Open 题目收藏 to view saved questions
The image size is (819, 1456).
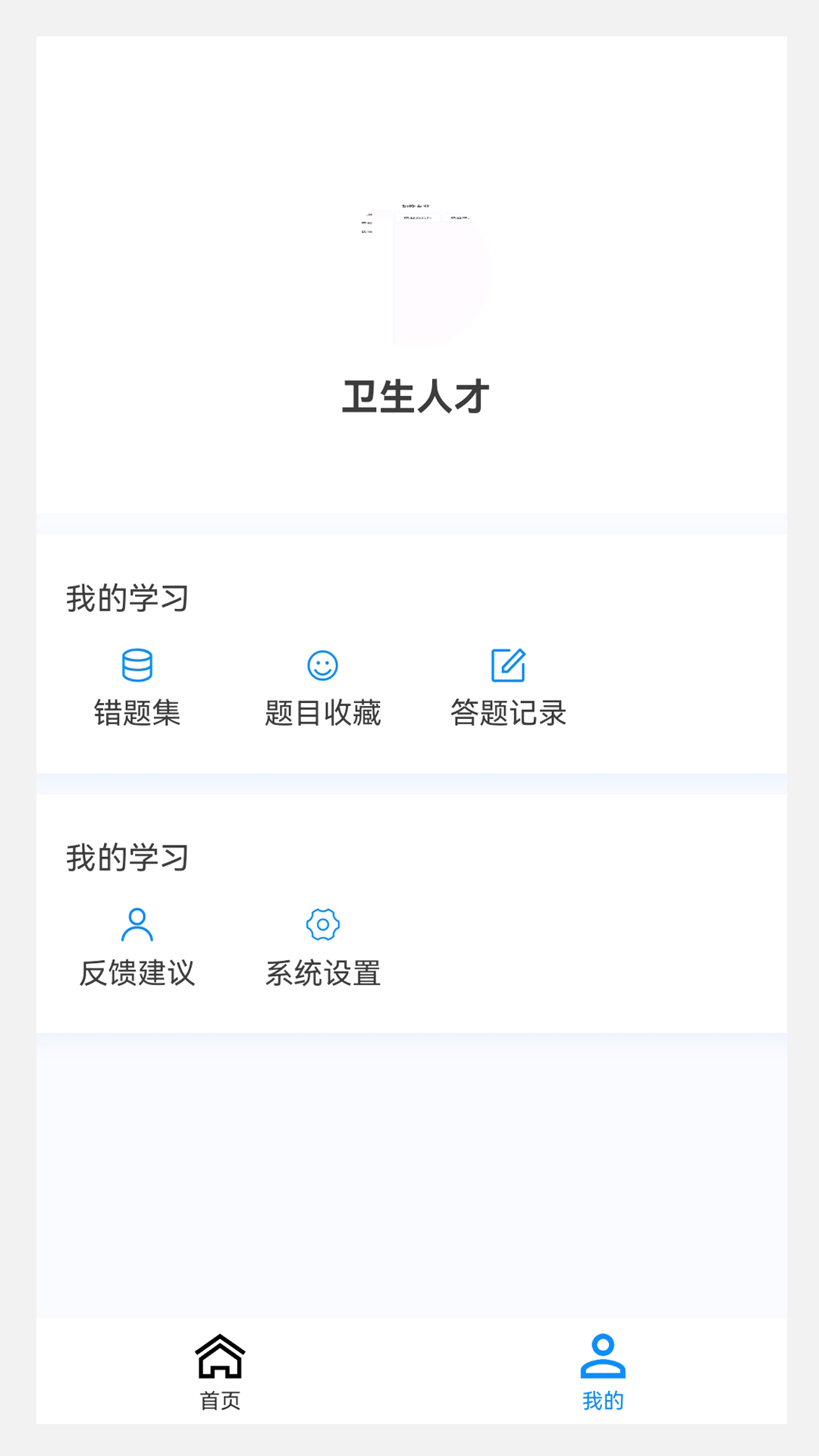tap(322, 713)
